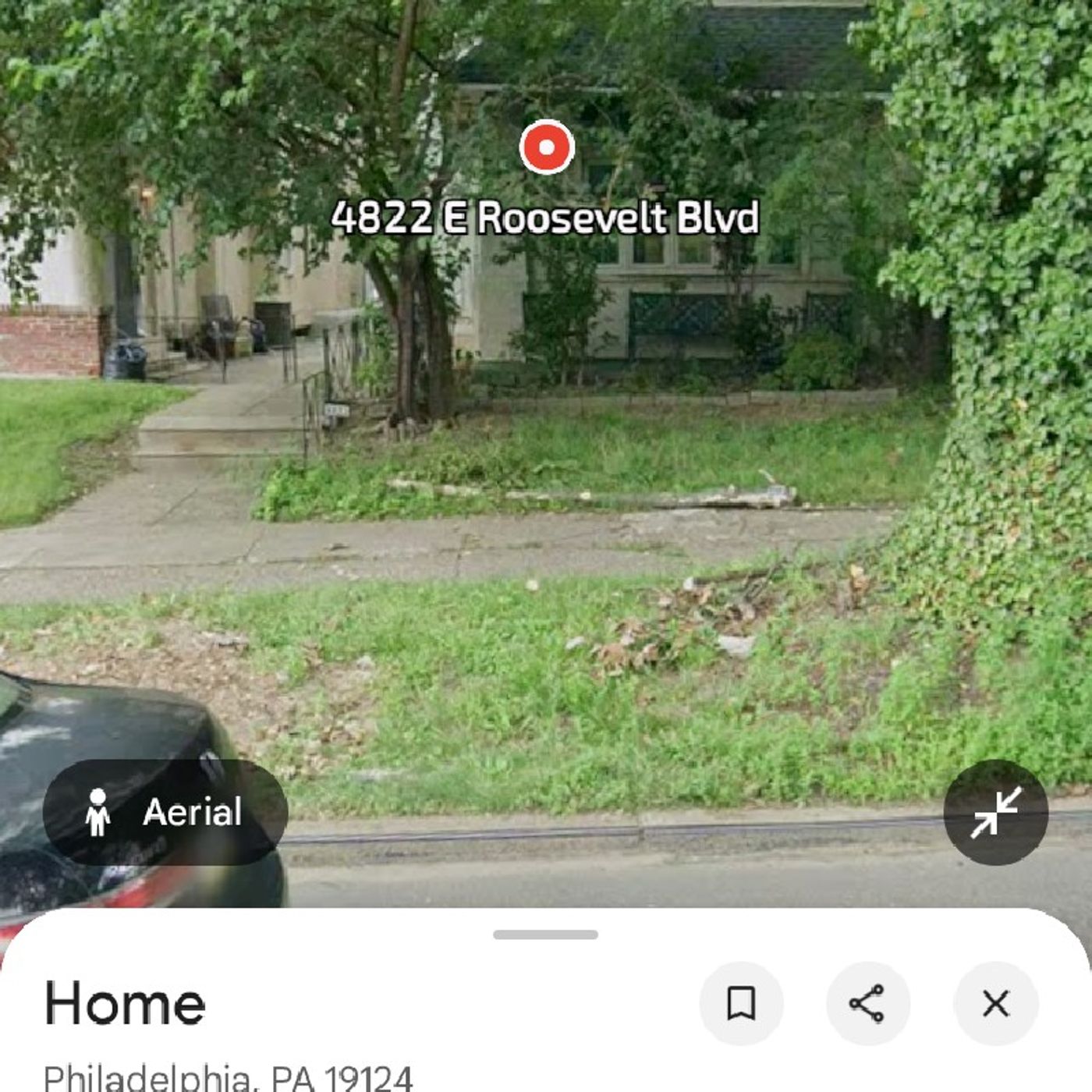Switch to Aerial view

click(165, 812)
